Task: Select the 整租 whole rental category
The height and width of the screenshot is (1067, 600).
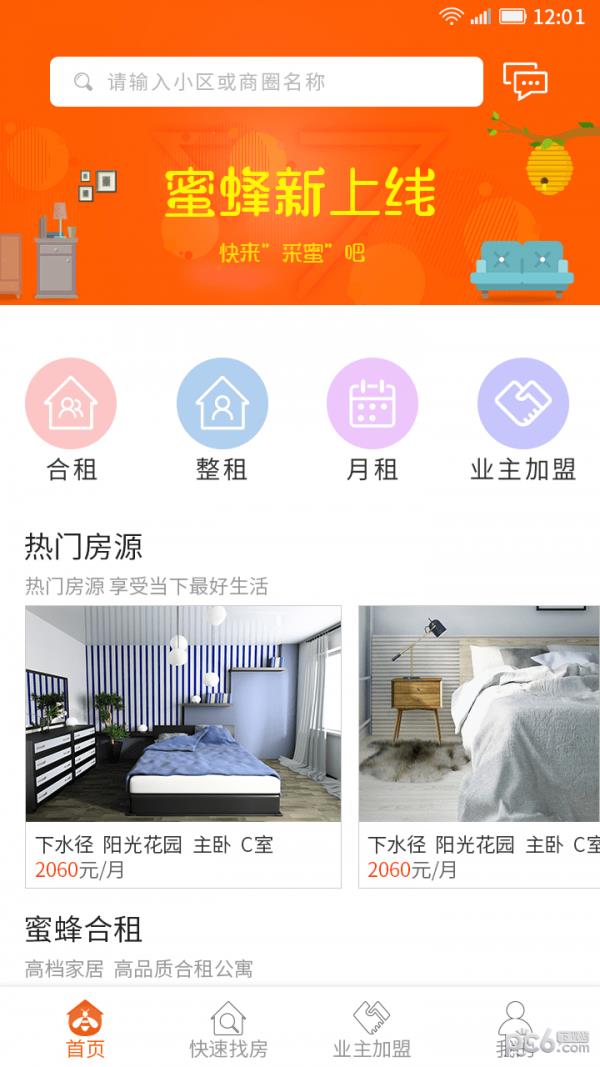Action: [222, 420]
